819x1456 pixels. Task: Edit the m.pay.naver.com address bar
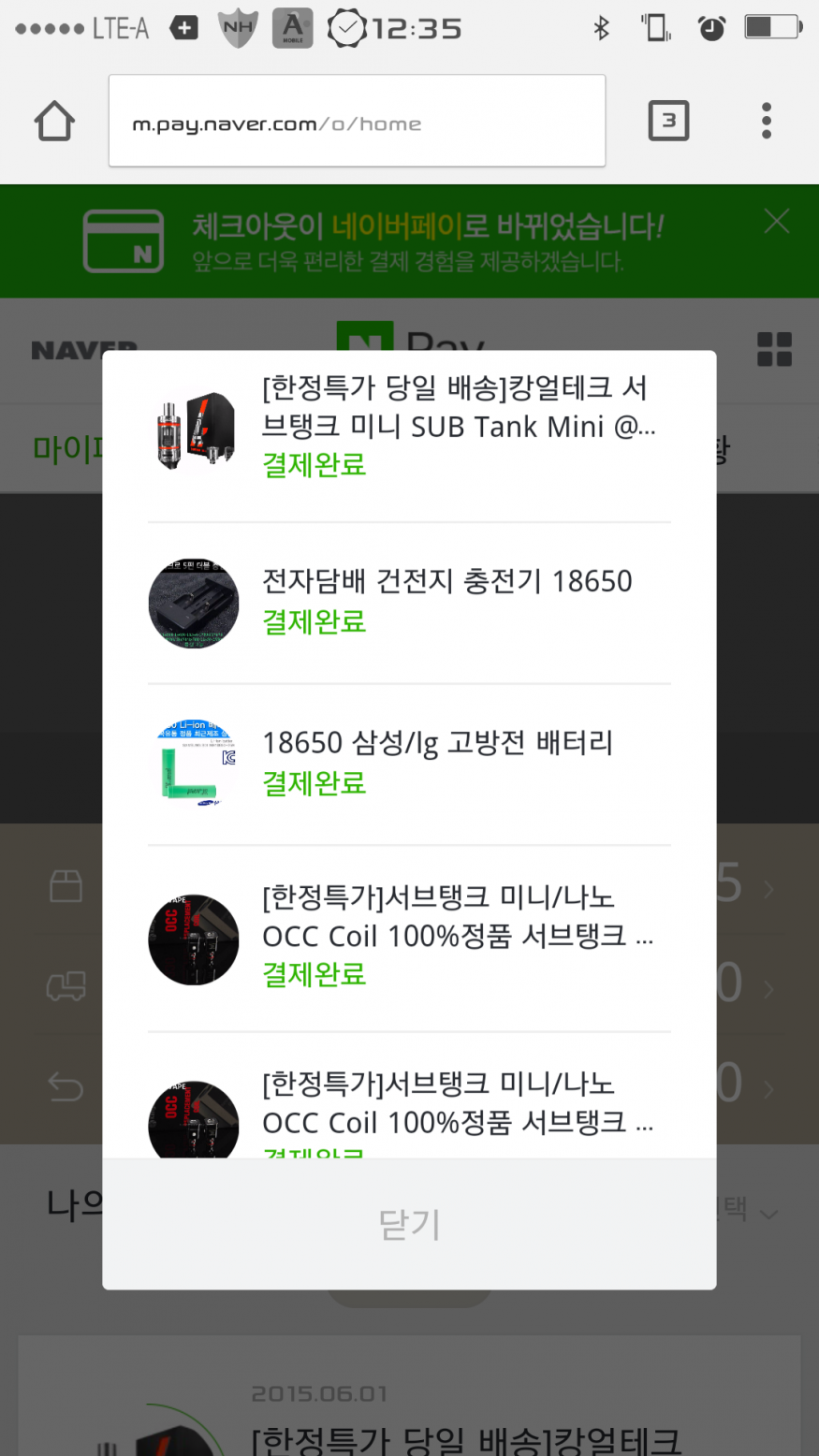(357, 122)
